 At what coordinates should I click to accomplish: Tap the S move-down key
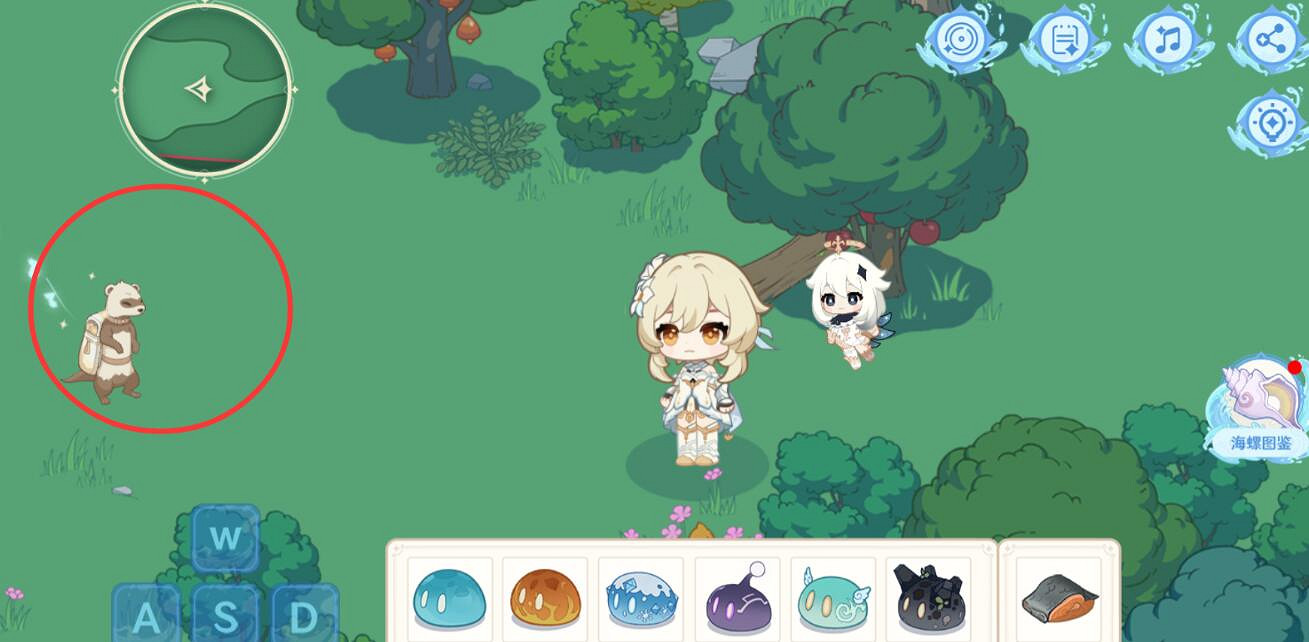click(x=225, y=615)
